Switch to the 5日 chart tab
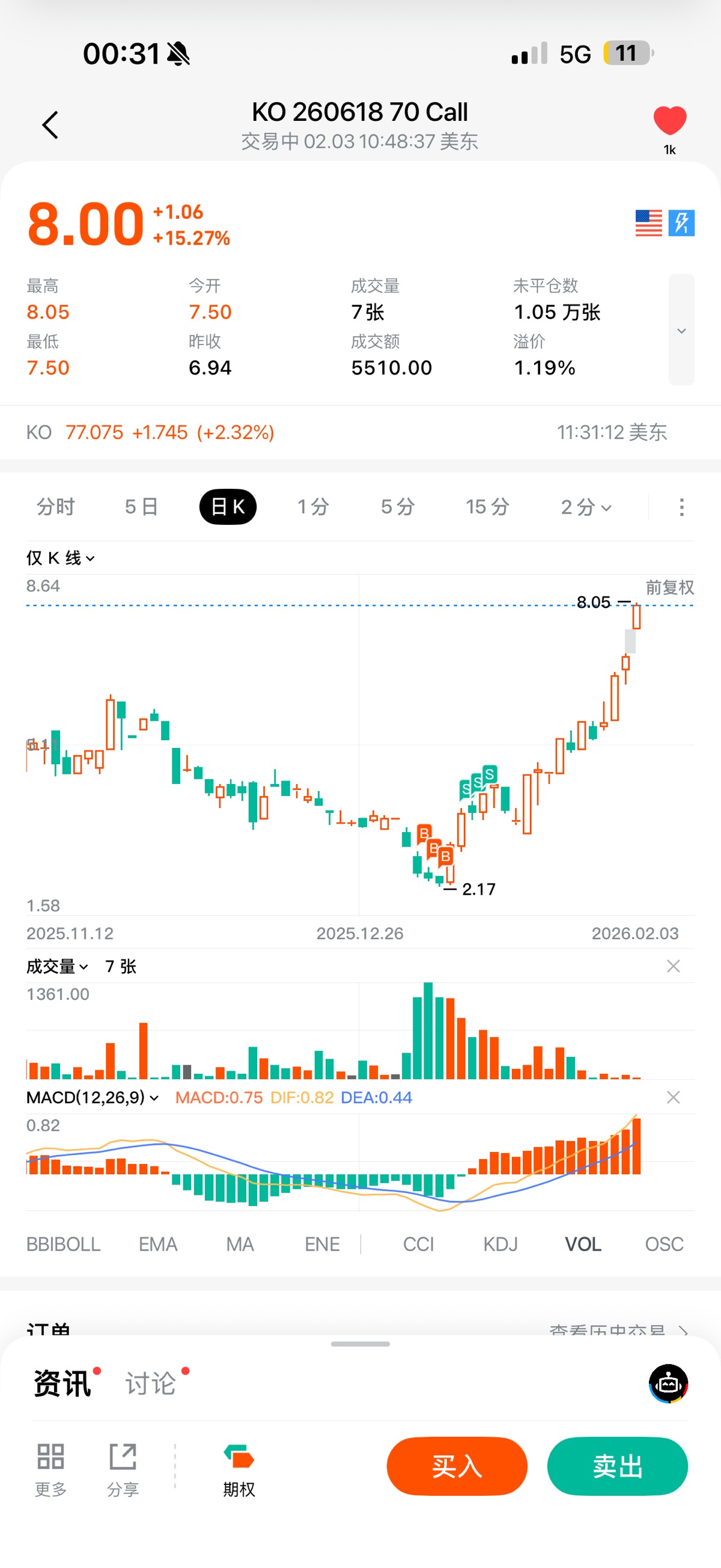721x1568 pixels. [141, 506]
